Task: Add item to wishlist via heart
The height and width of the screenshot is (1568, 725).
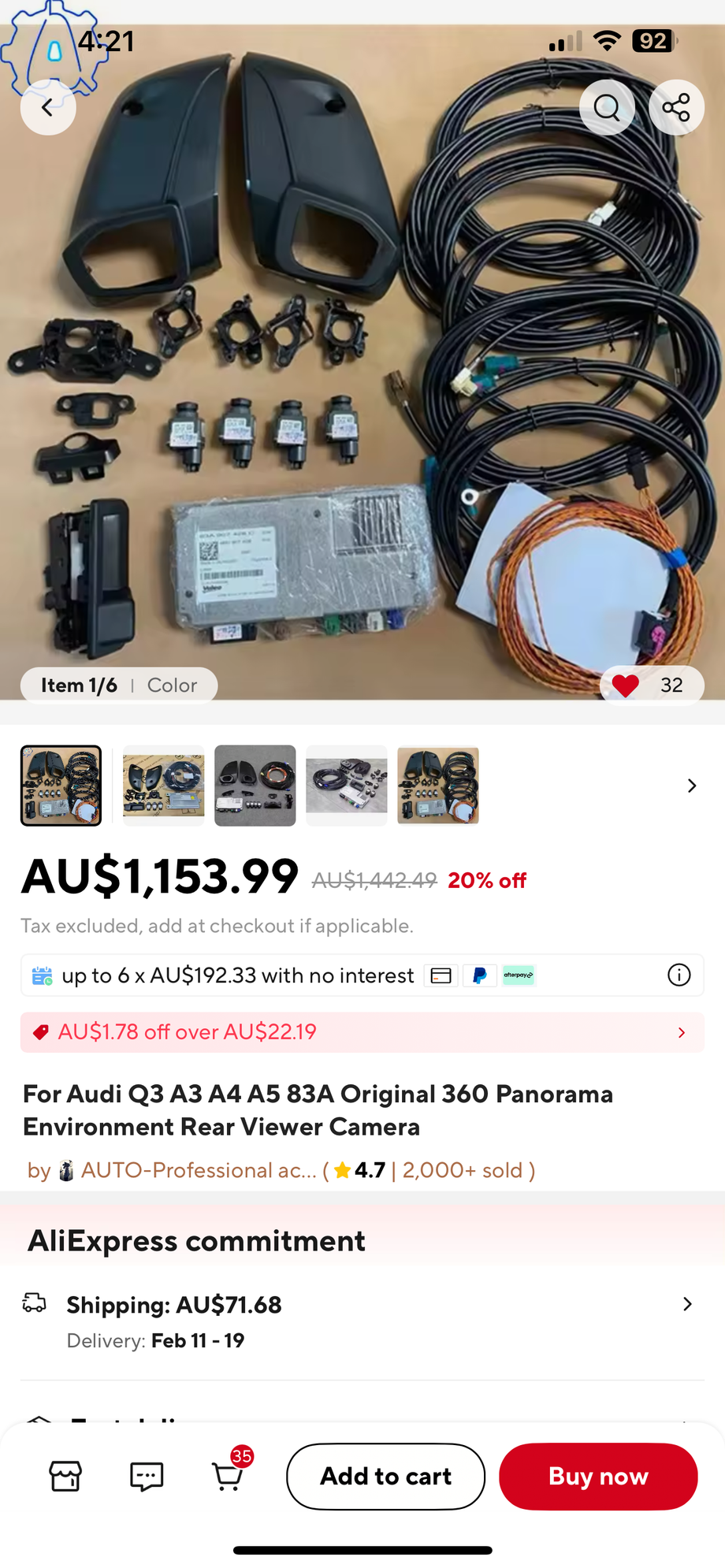Action: (626, 686)
